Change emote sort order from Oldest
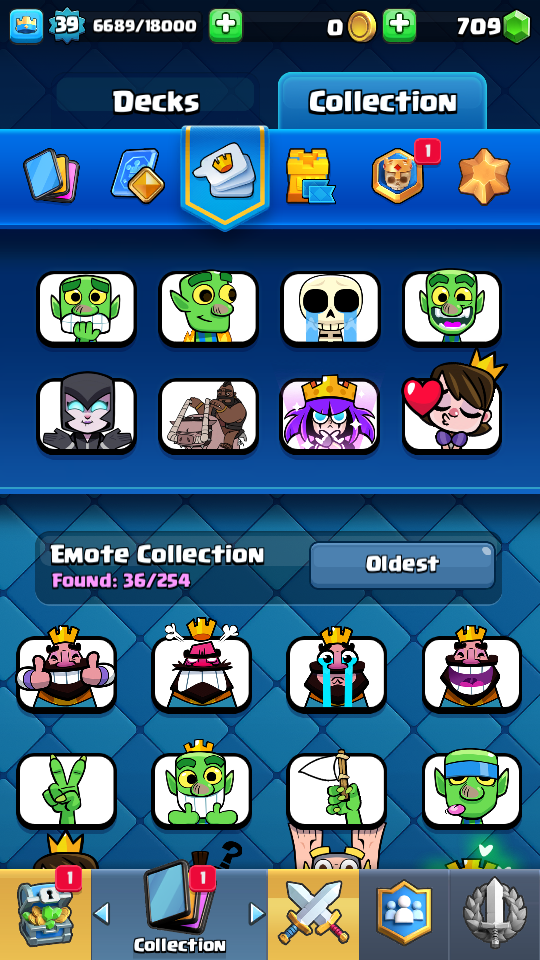540x960 pixels. coord(402,564)
